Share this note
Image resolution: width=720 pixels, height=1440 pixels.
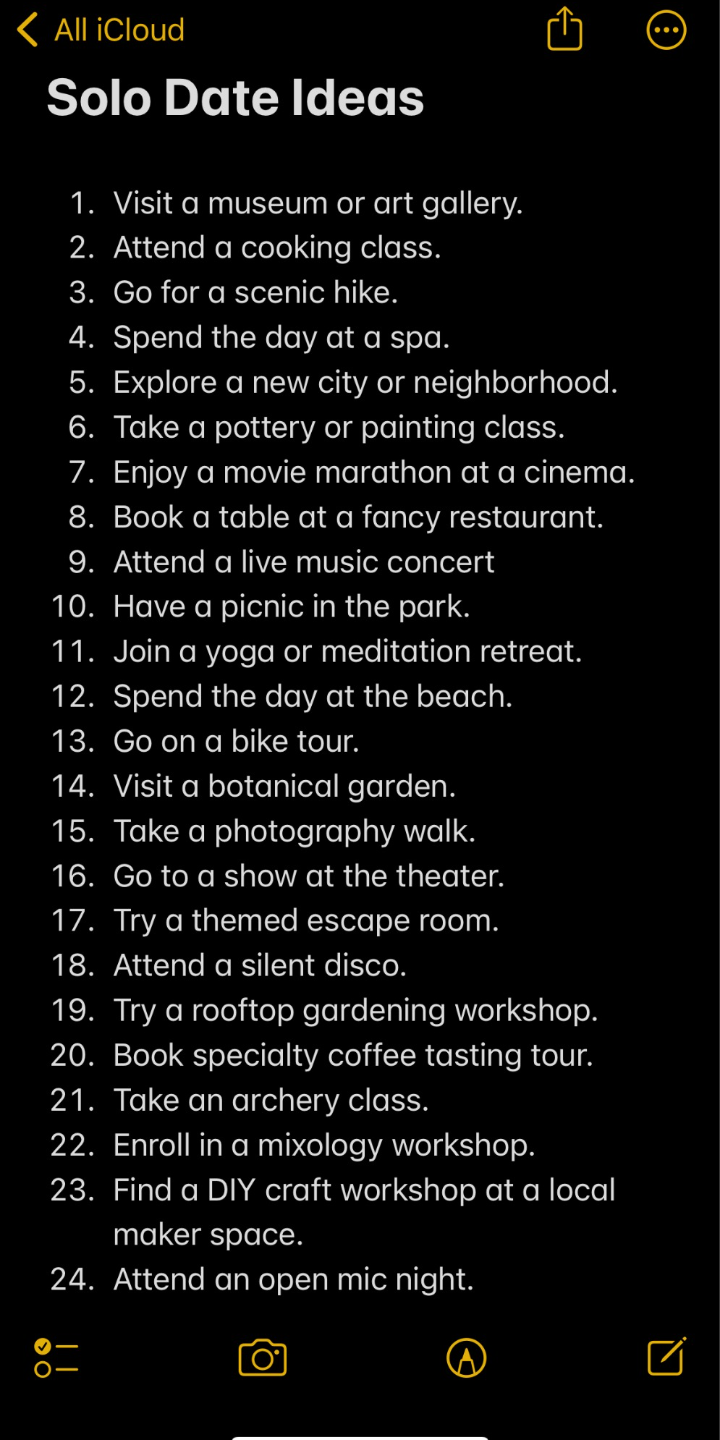(564, 30)
